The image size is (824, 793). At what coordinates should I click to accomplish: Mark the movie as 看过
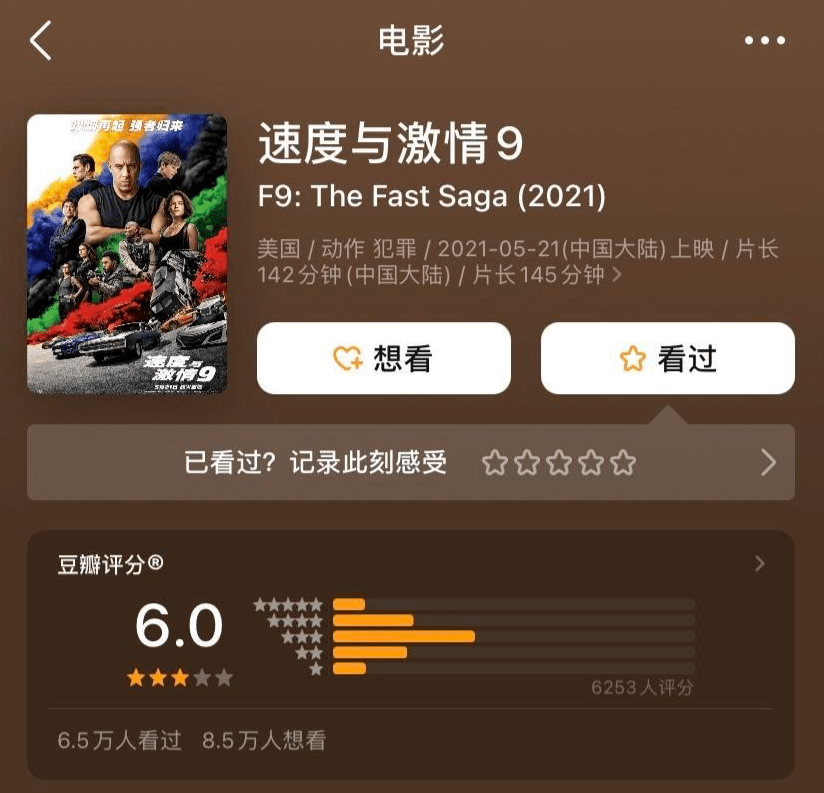(668, 358)
